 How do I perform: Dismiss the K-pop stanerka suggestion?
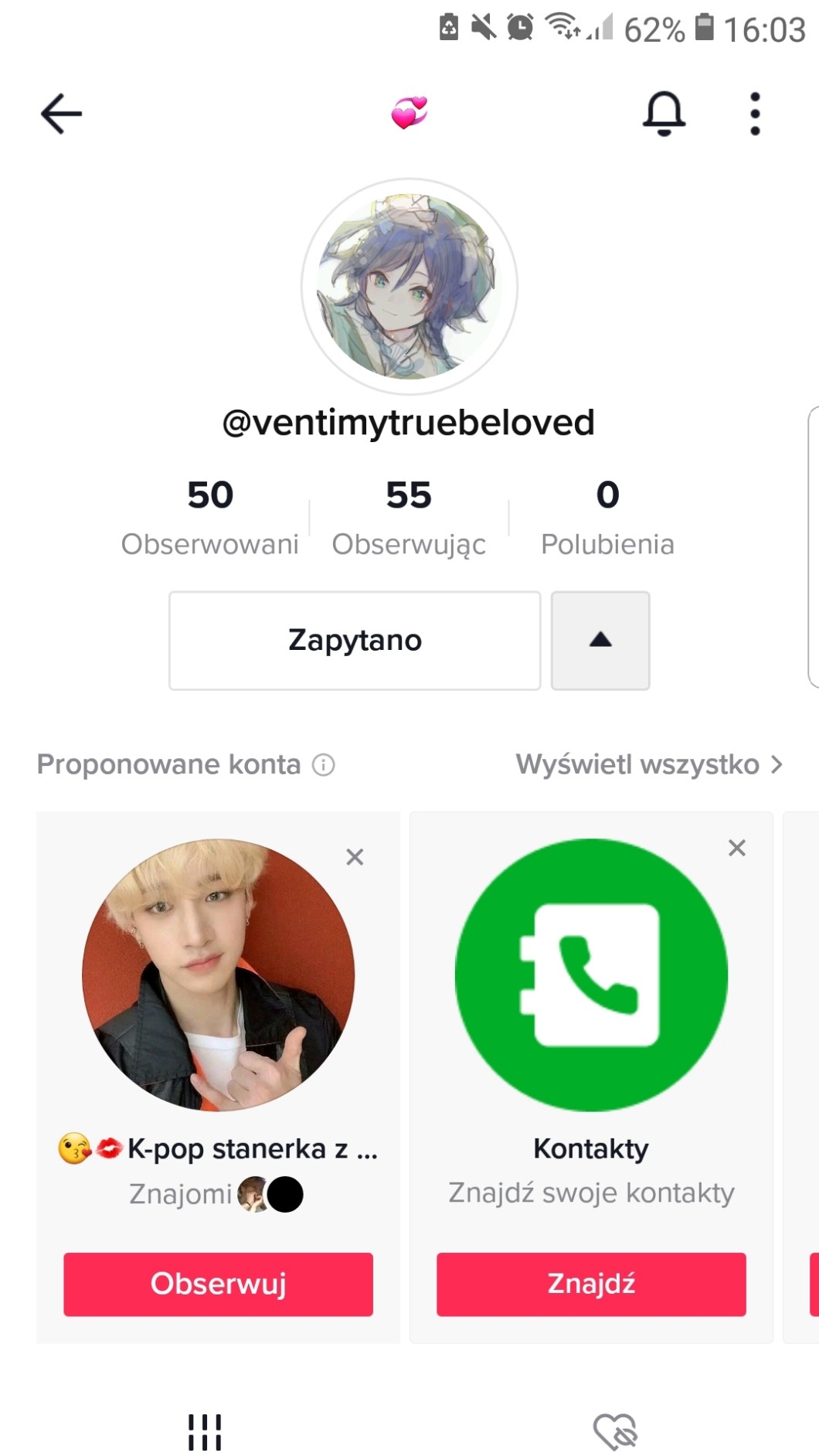355,856
